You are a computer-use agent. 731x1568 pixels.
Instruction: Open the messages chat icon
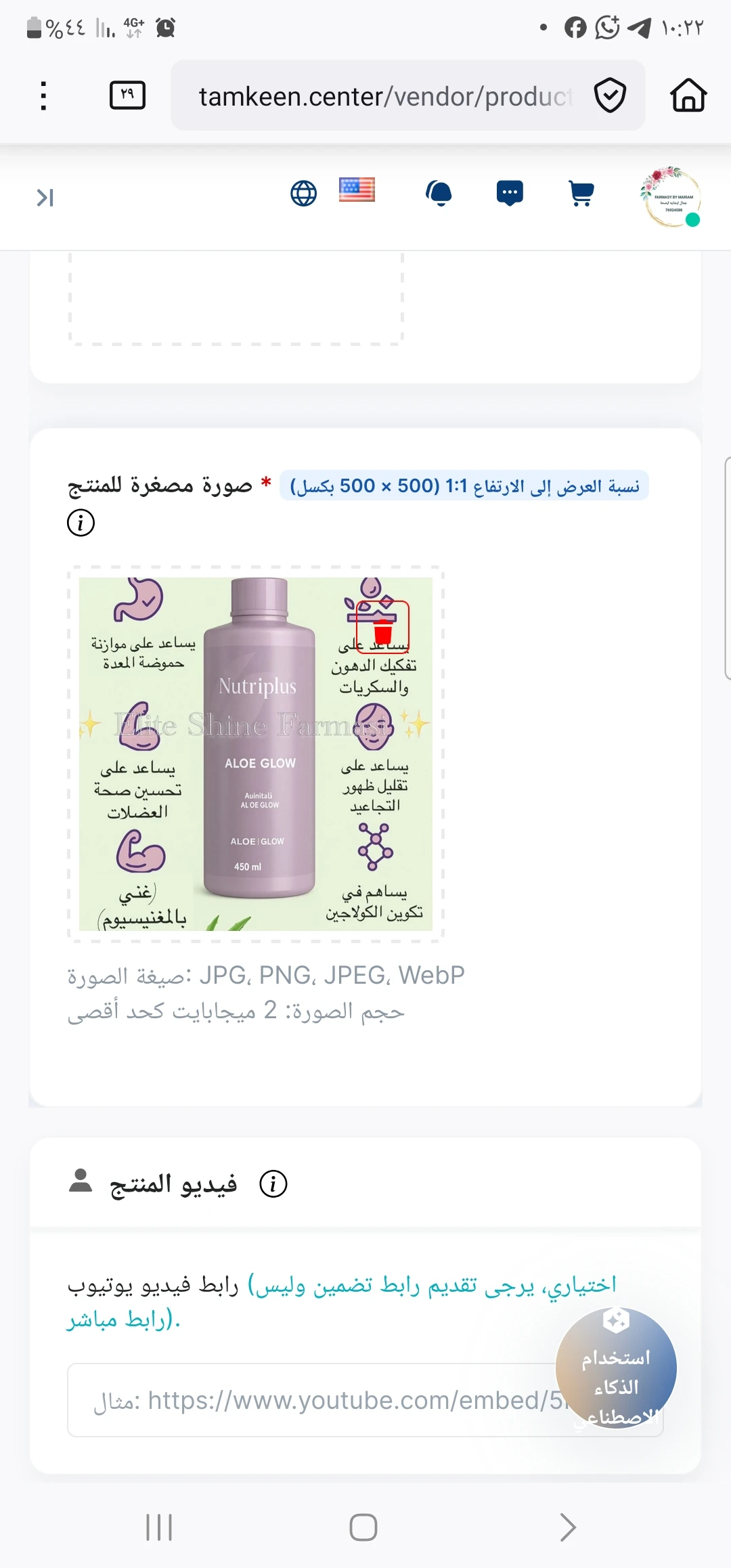tap(509, 194)
